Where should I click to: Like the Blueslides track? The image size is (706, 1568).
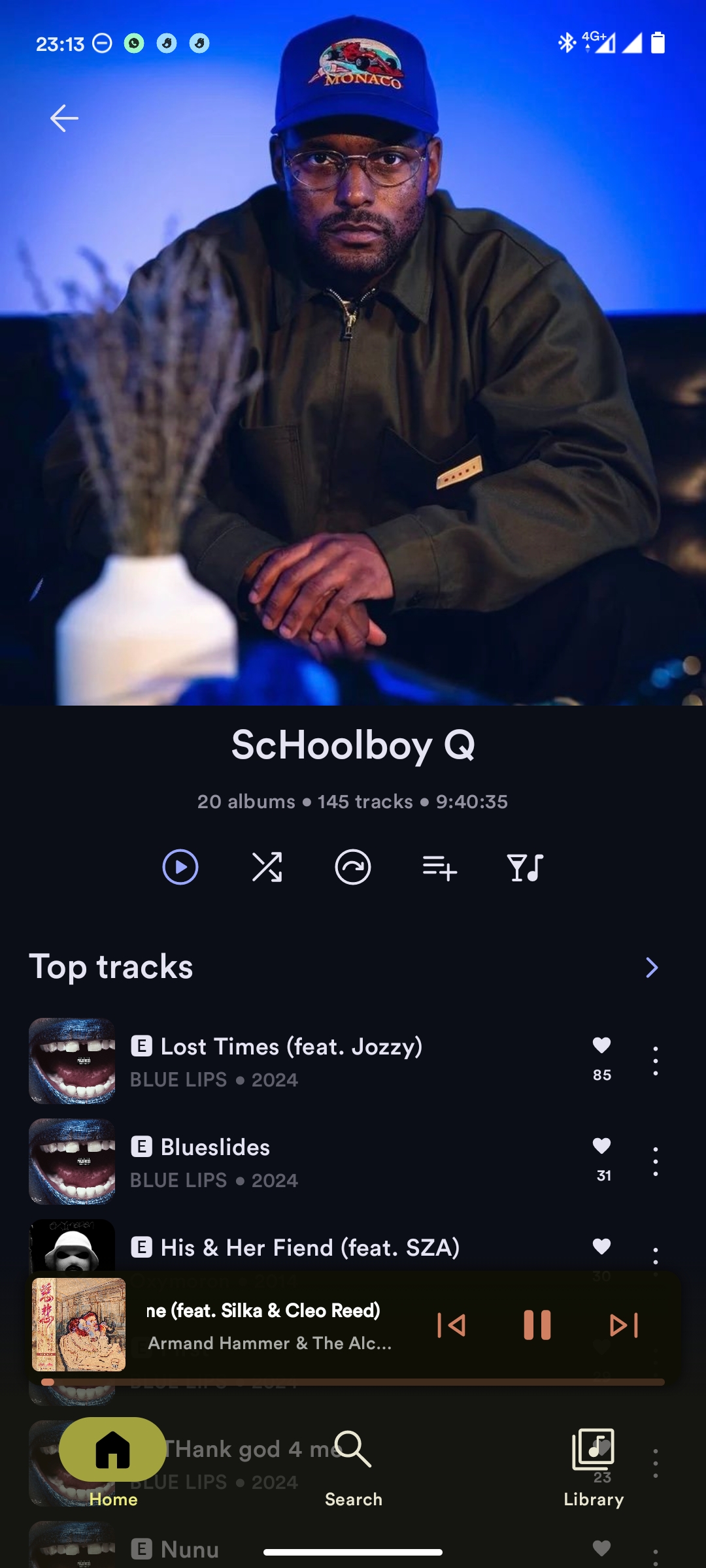601,1146
